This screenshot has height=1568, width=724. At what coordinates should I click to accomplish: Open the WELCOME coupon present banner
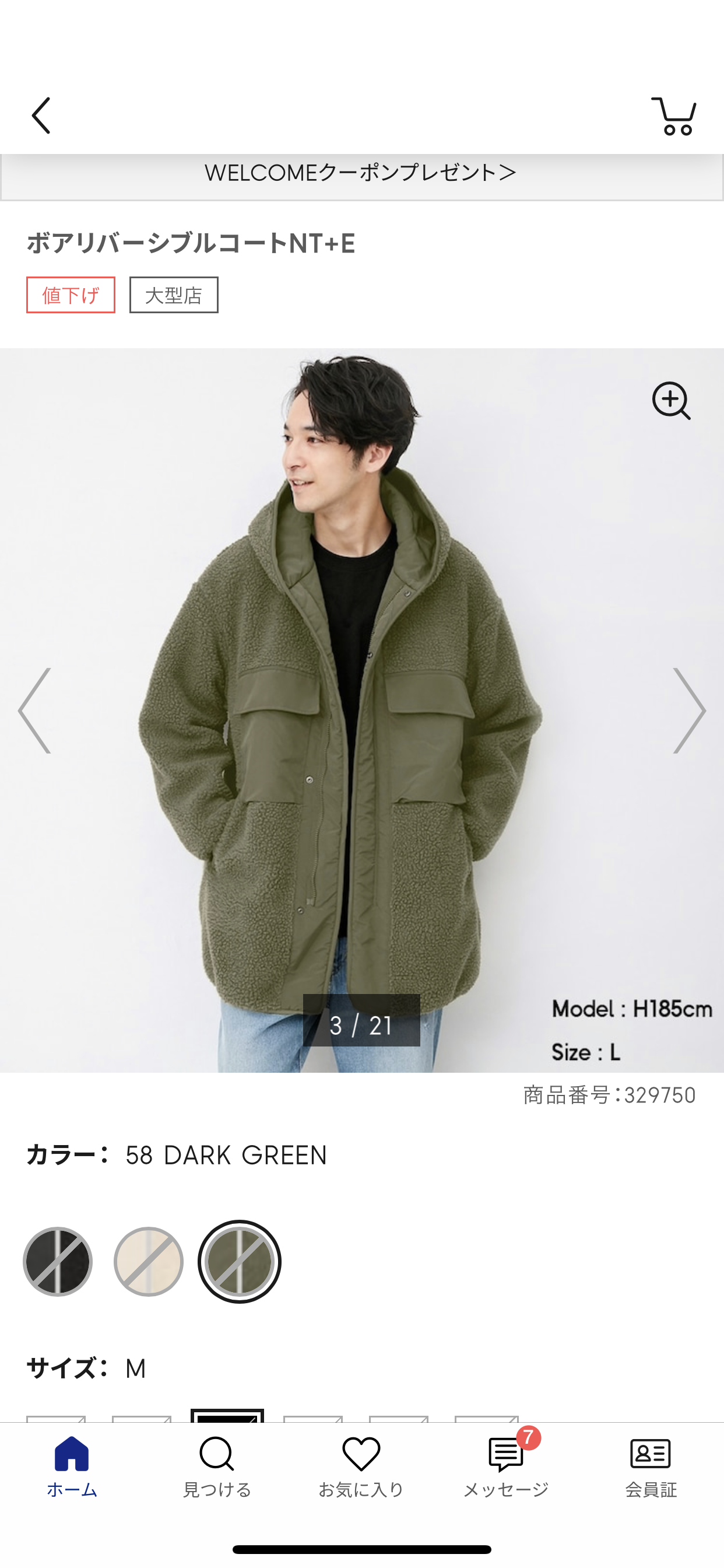pyautogui.click(x=361, y=173)
